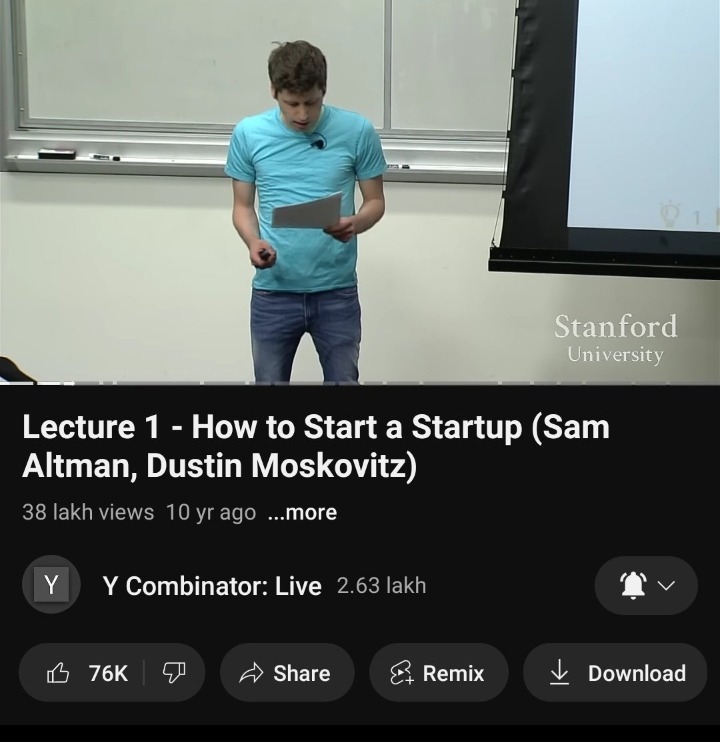
Task: Tap the video player to show controls
Action: [360, 190]
